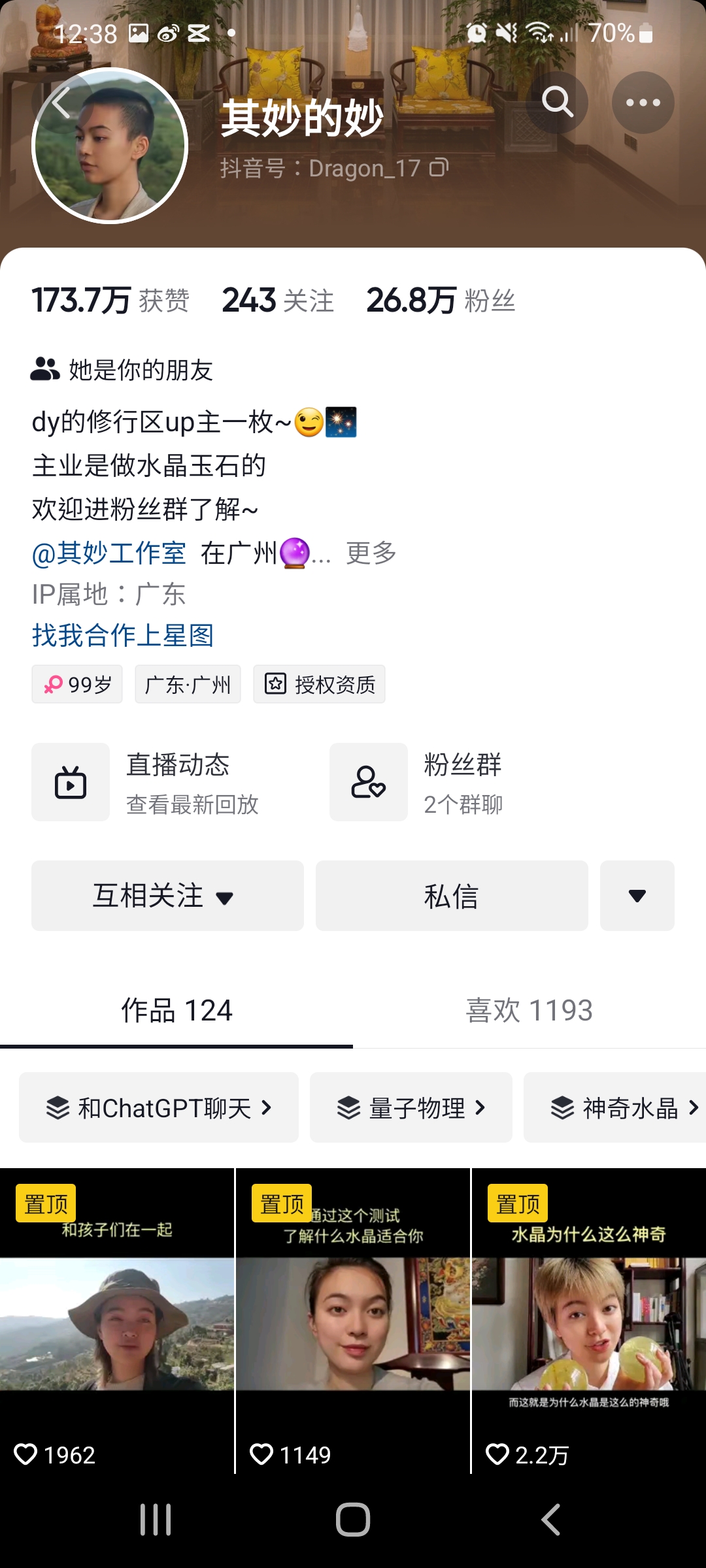Open the pinned video 水晶为什么这么神奇
This screenshot has height=1568, width=706.
click(588, 1320)
